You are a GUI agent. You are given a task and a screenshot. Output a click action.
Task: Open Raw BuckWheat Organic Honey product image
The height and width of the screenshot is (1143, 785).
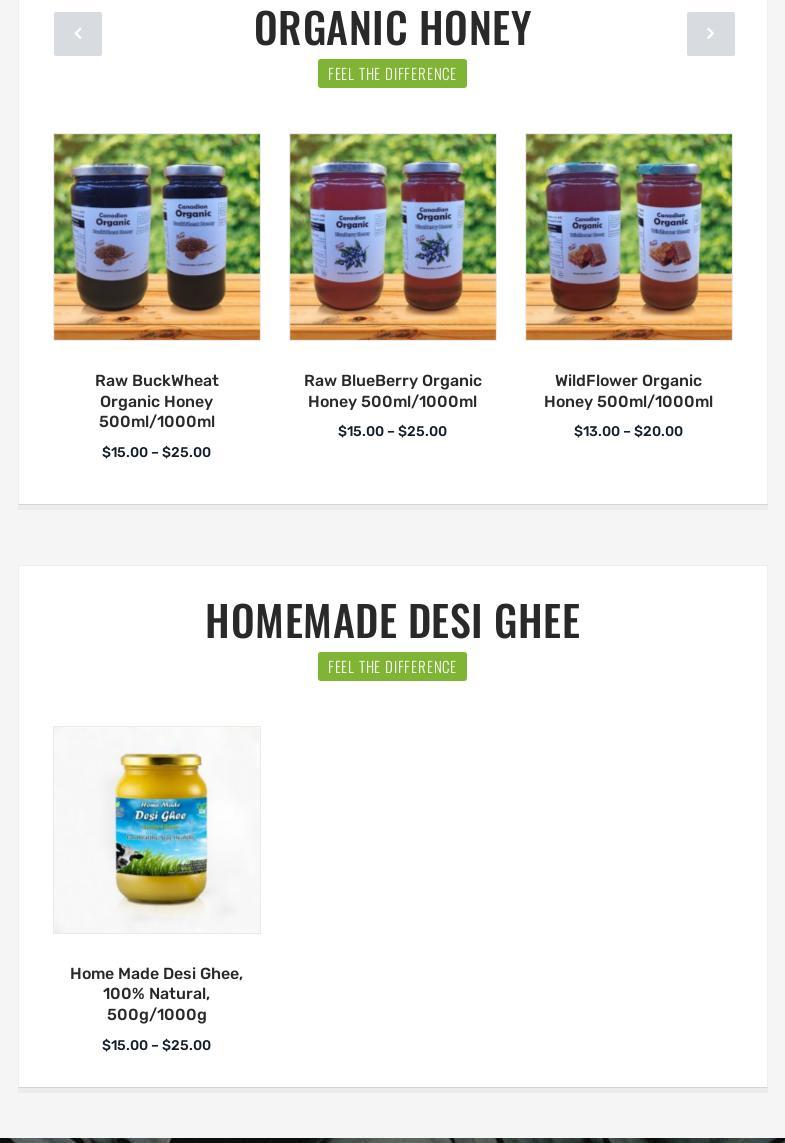click(157, 237)
